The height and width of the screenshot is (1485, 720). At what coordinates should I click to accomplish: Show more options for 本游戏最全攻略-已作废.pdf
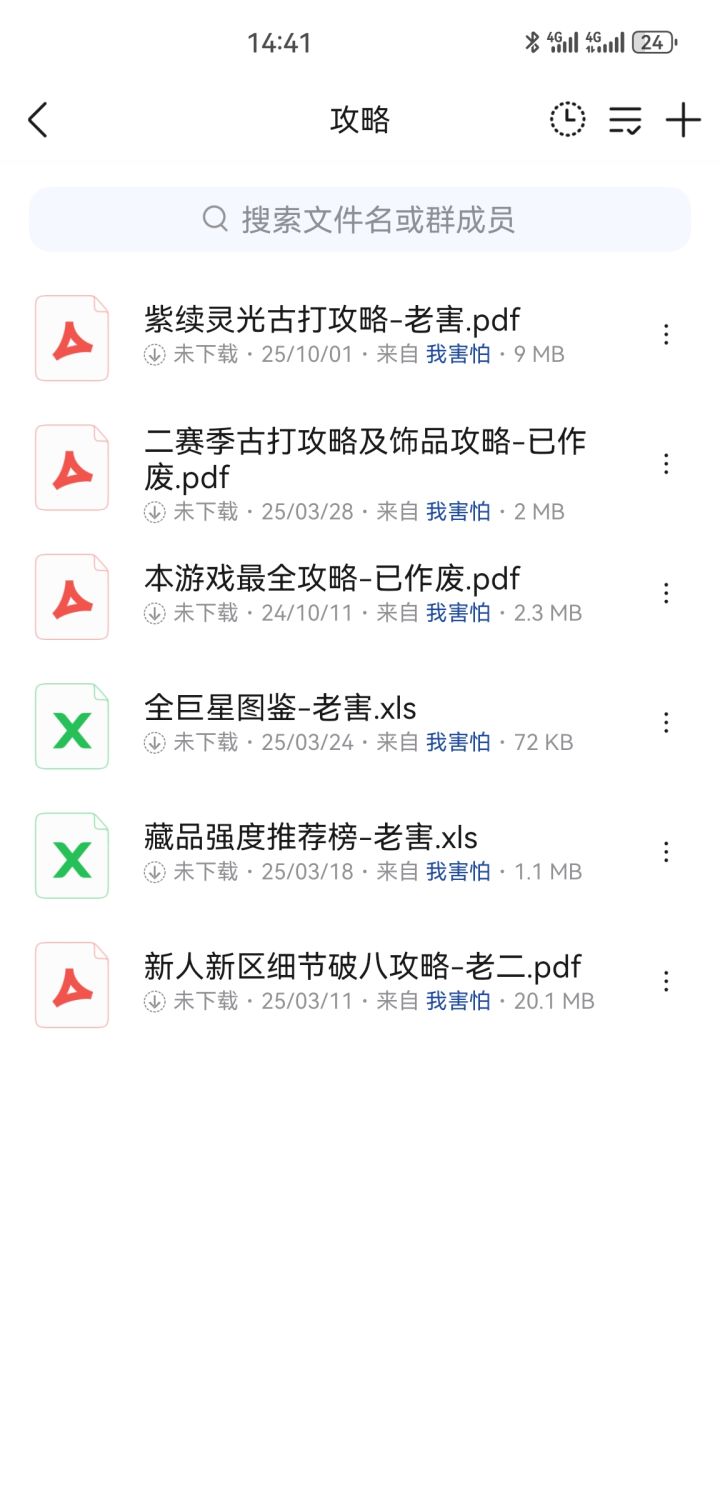click(666, 594)
